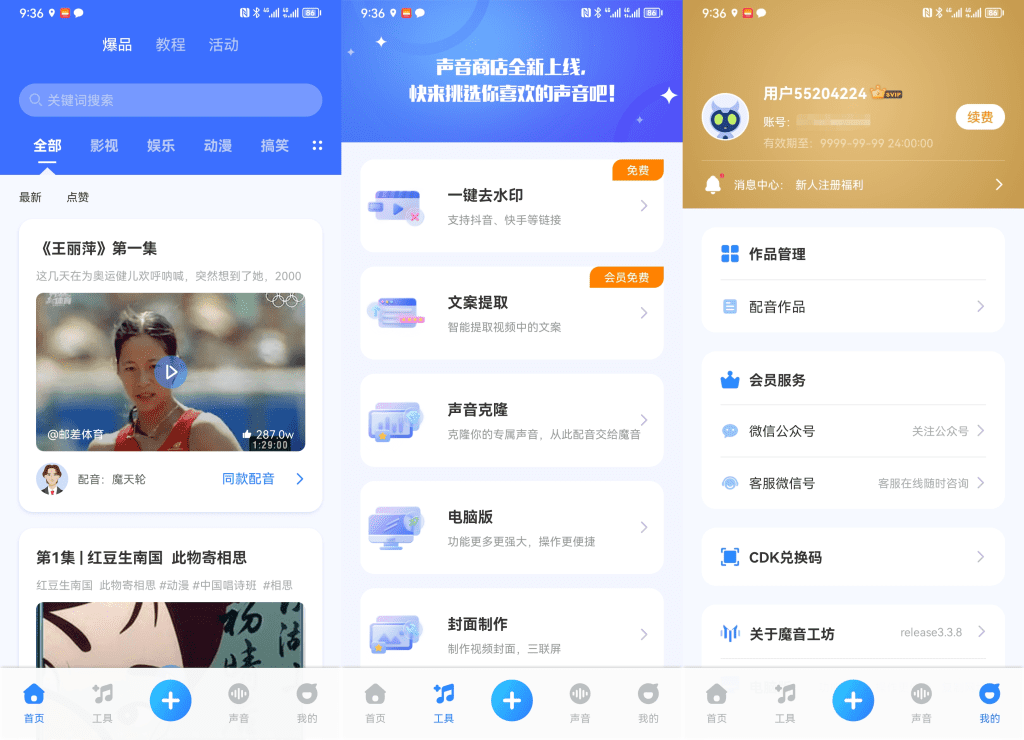This screenshot has height=740, width=1024.
Task: Open the CDK兑换码 redemption row
Action: (853, 557)
